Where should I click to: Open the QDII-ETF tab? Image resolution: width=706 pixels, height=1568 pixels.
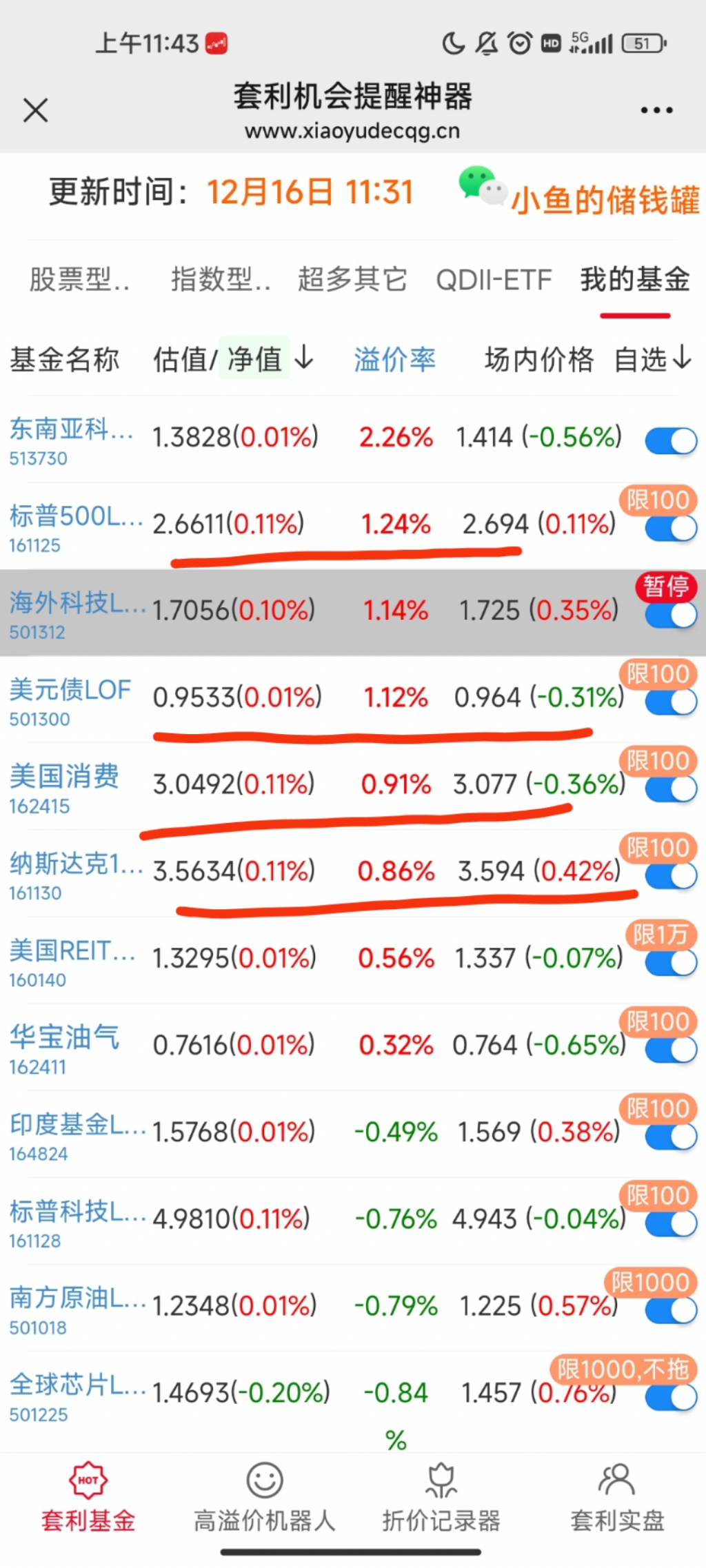tap(494, 280)
